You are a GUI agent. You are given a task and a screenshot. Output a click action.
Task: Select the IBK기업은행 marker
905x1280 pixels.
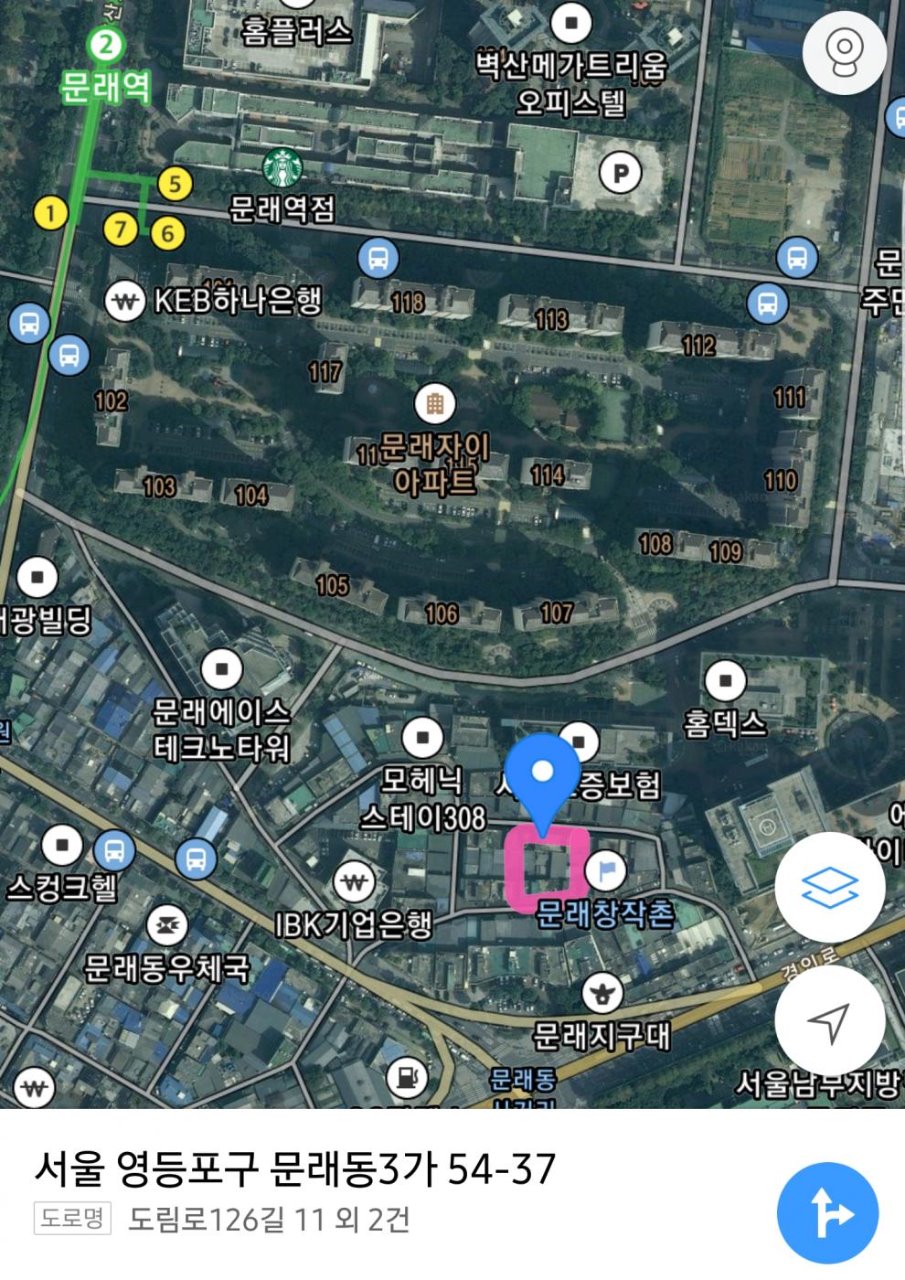(352, 882)
